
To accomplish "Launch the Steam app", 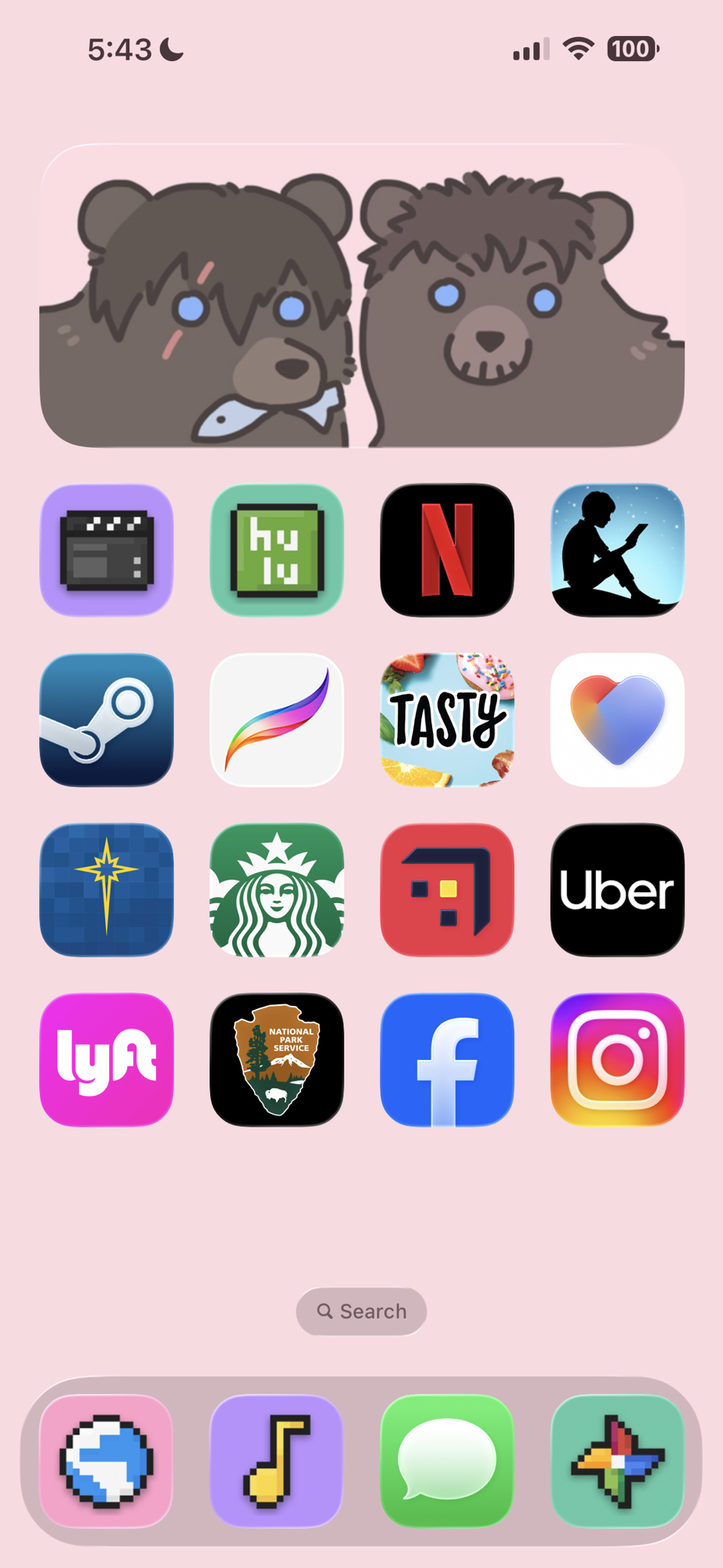I will pos(107,720).
